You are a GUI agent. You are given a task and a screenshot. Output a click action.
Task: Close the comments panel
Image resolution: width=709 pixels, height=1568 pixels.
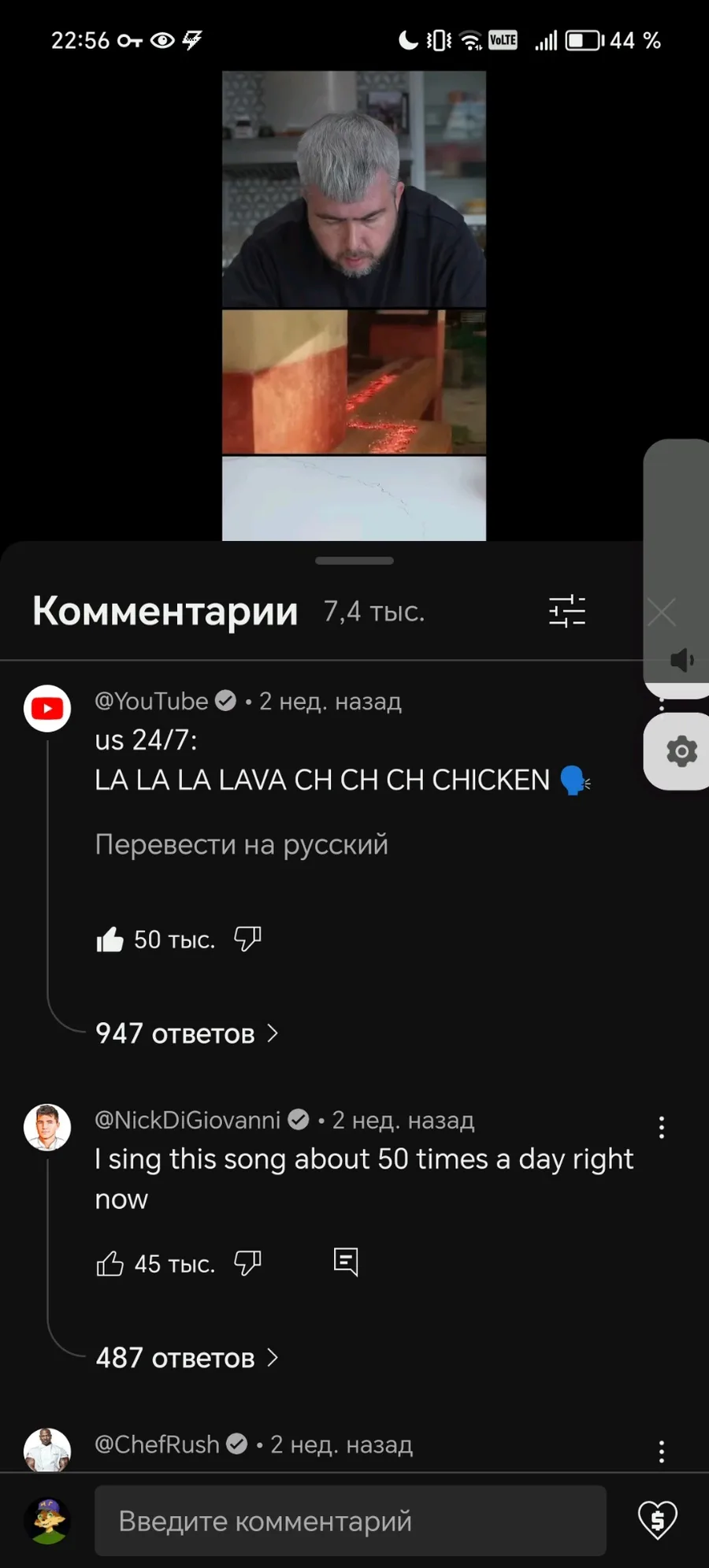(x=661, y=611)
